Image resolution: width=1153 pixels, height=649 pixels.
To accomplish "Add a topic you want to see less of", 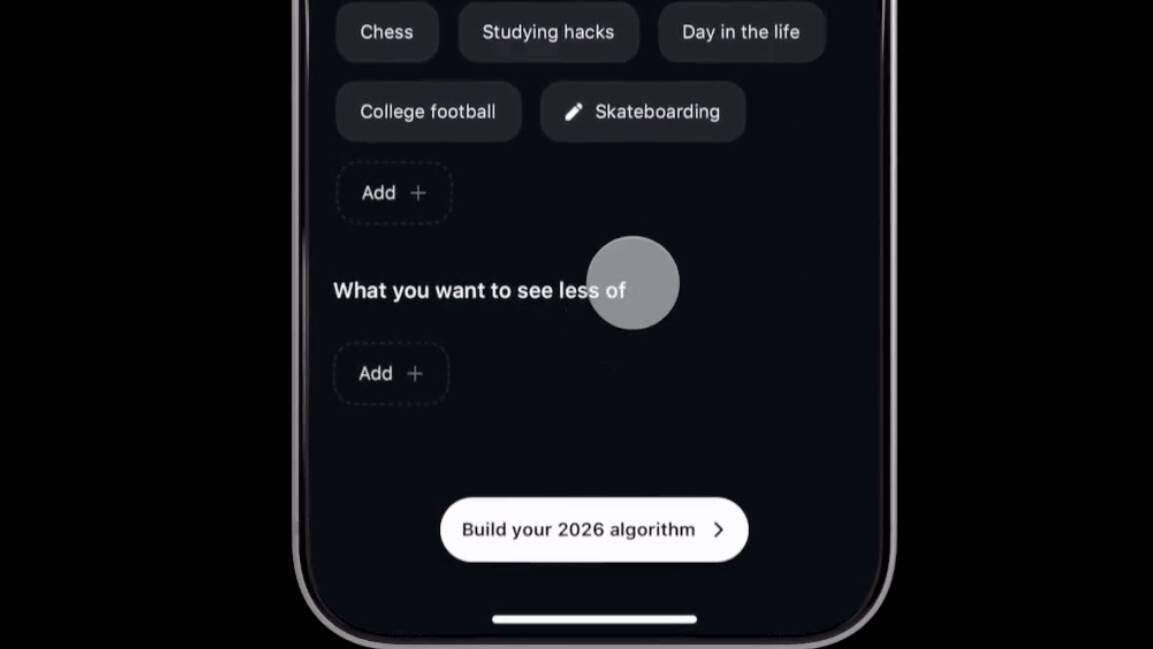I will tap(390, 374).
